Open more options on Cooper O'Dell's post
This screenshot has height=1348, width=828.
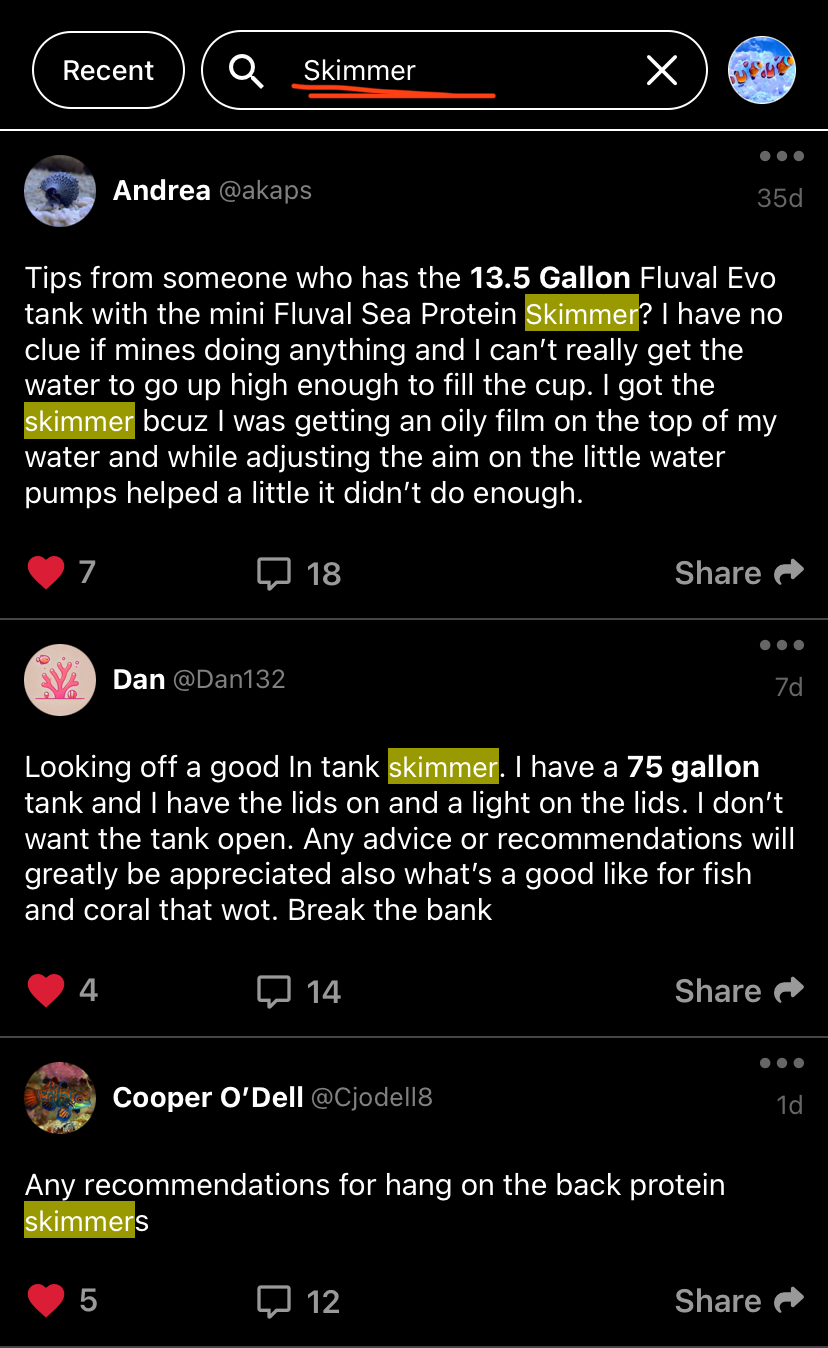[781, 1063]
